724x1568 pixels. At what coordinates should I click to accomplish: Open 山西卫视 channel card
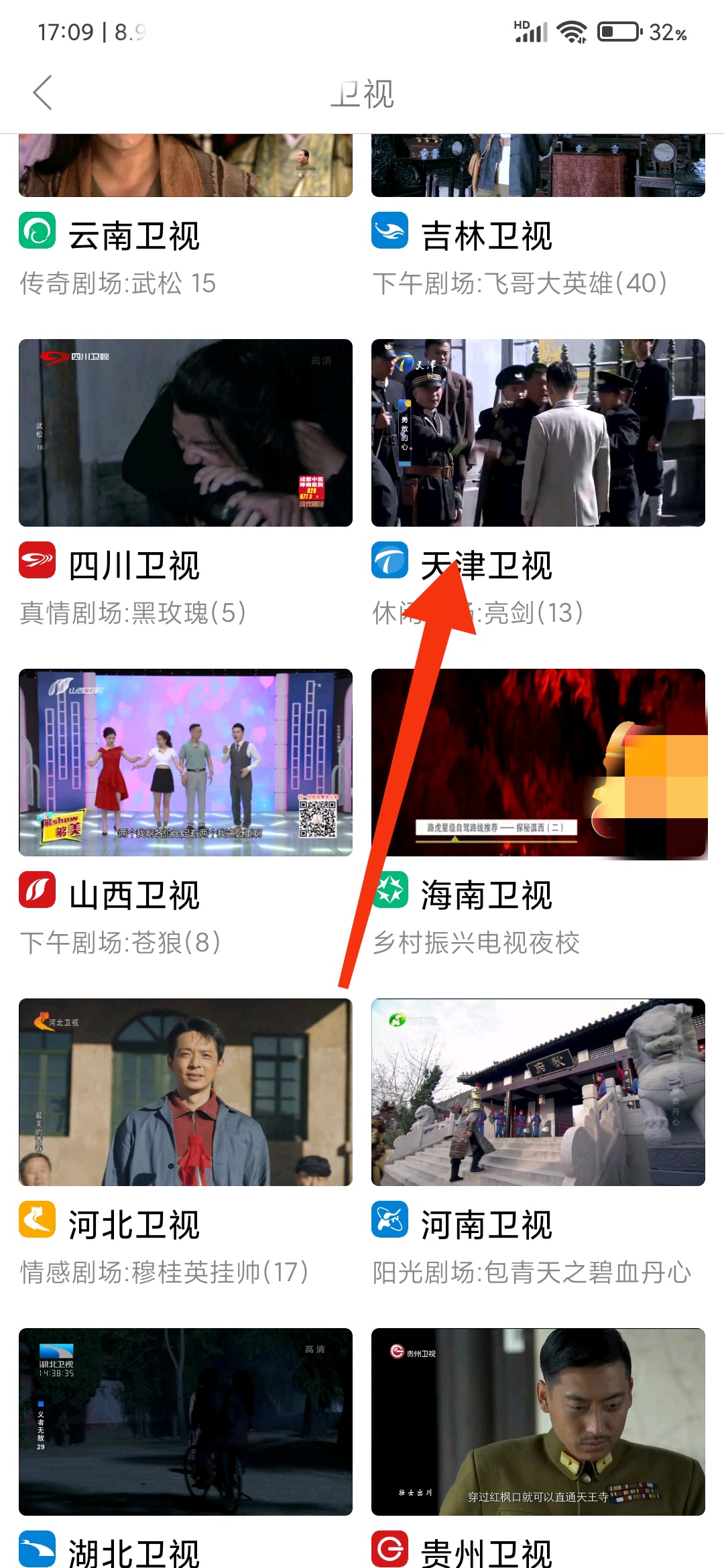click(185, 763)
